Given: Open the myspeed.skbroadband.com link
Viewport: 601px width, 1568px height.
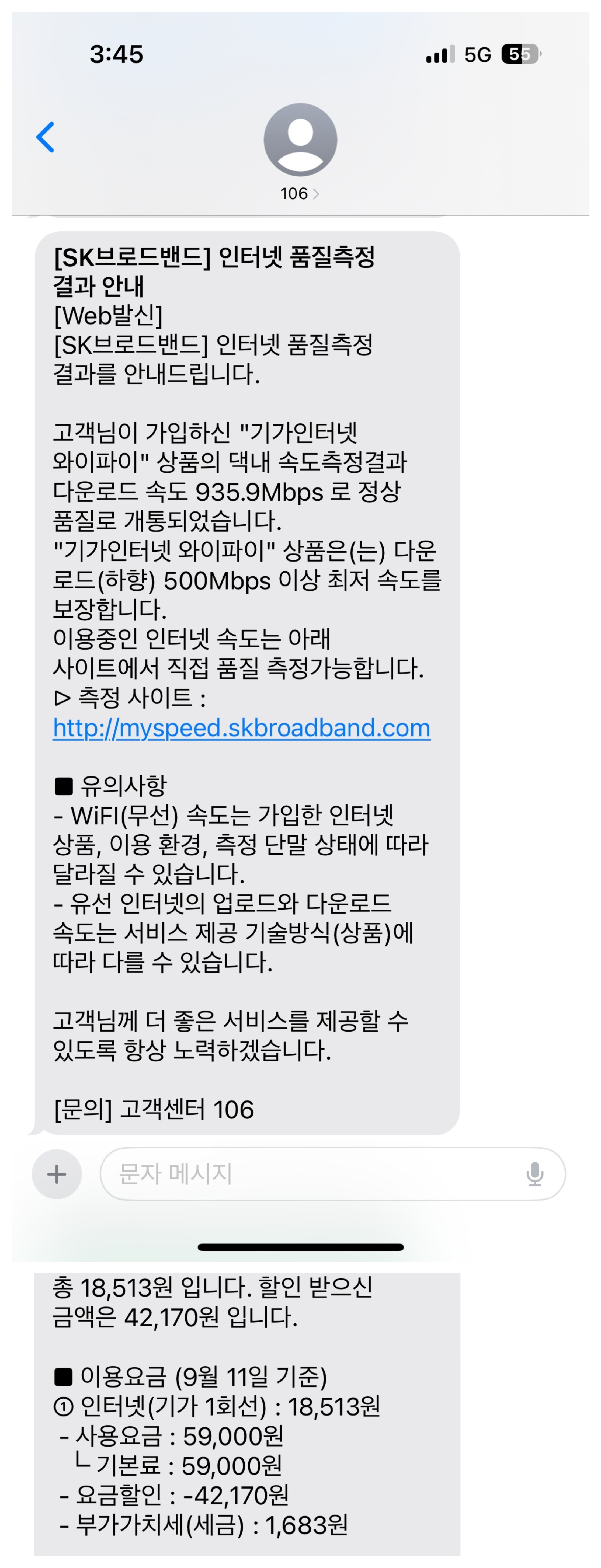Looking at the screenshot, I should click(242, 728).
